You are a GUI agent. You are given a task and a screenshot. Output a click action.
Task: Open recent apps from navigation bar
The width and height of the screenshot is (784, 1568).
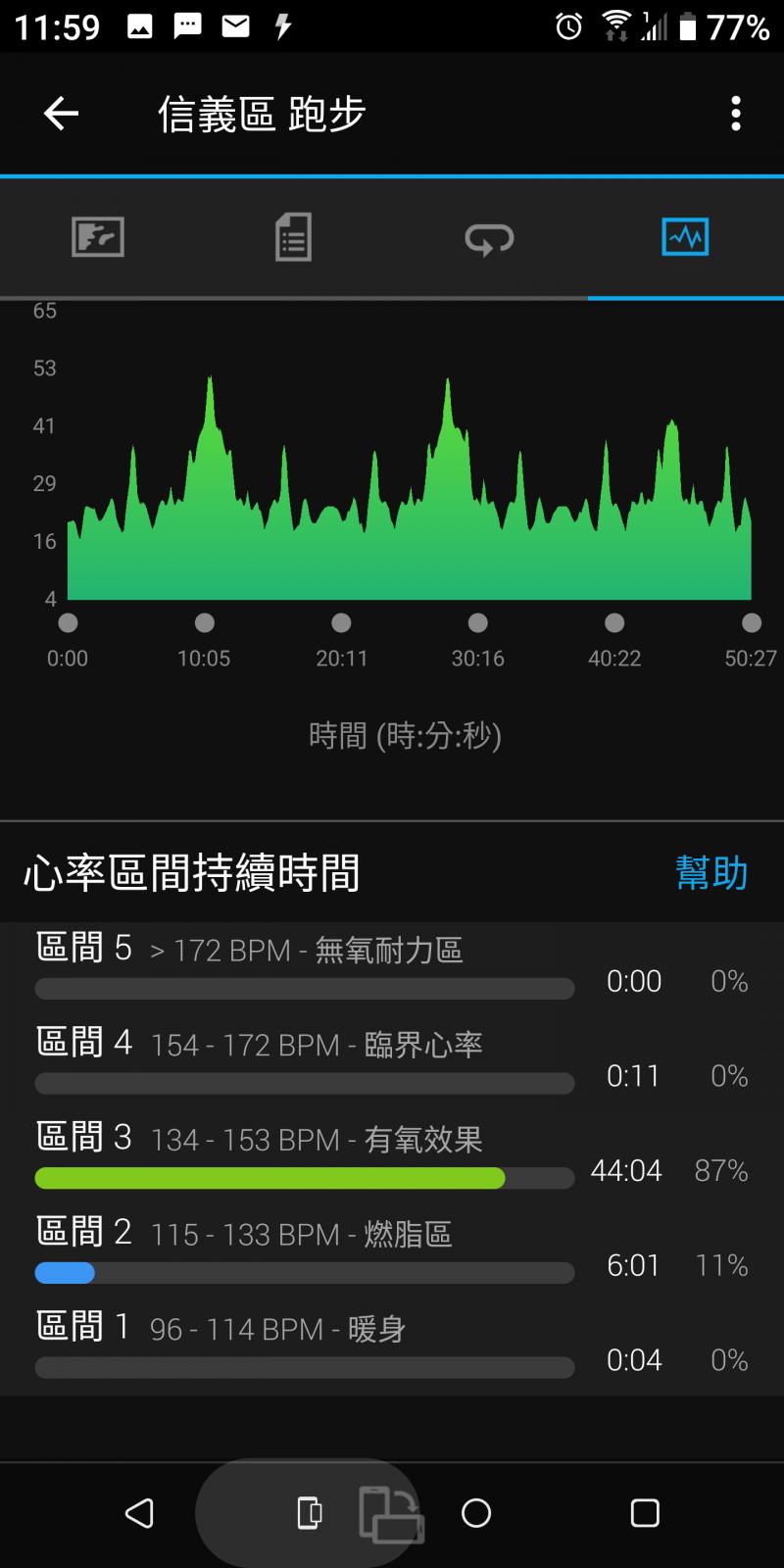coord(645,1513)
